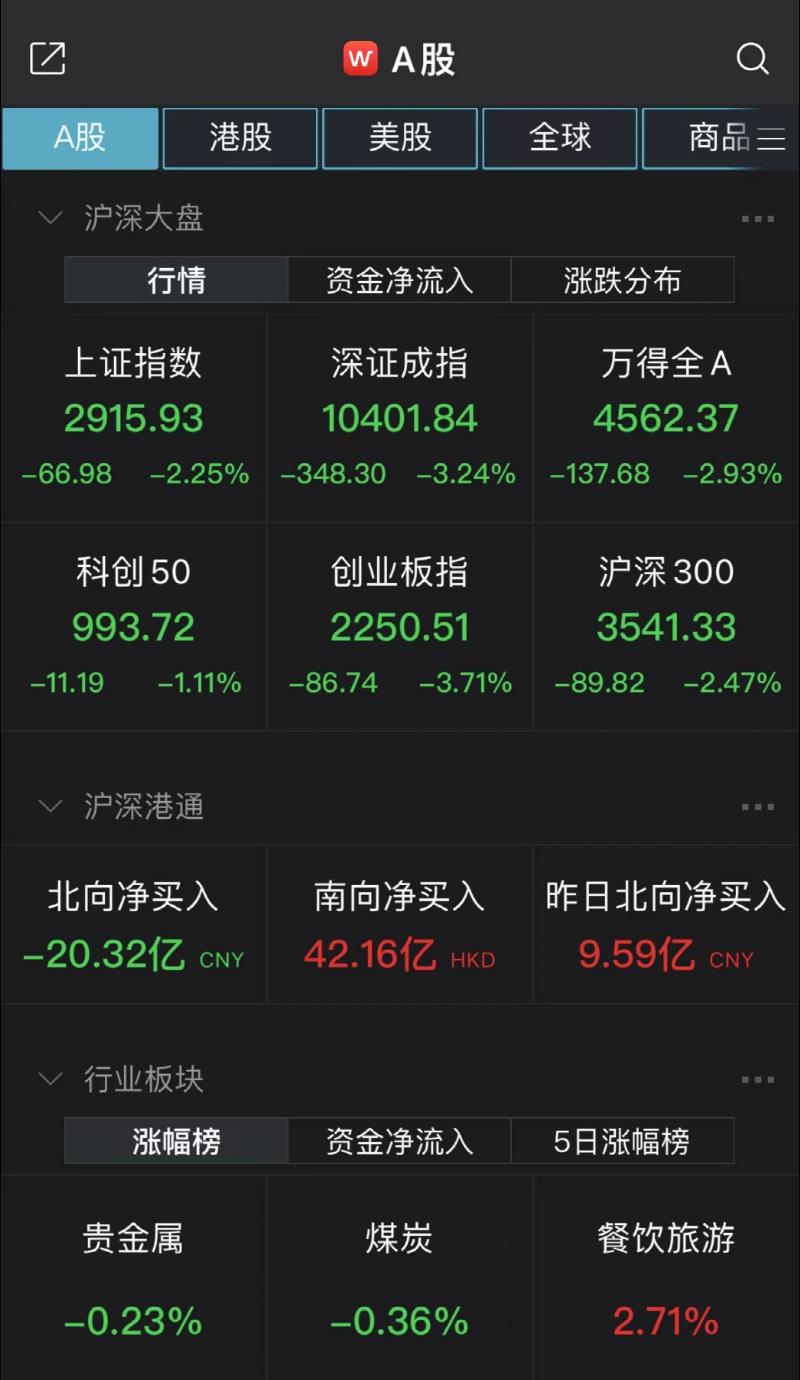The image size is (800, 1380).
Task: Open the search magnifier
Action: click(x=752, y=59)
